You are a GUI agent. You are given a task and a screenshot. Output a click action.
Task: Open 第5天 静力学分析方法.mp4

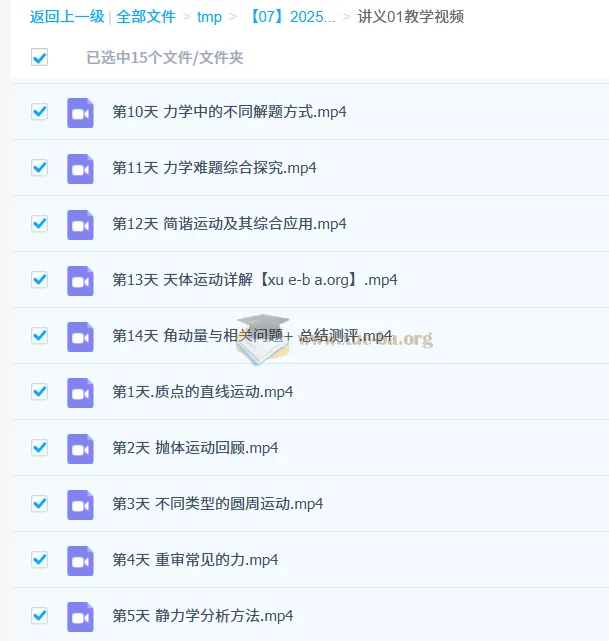202,616
